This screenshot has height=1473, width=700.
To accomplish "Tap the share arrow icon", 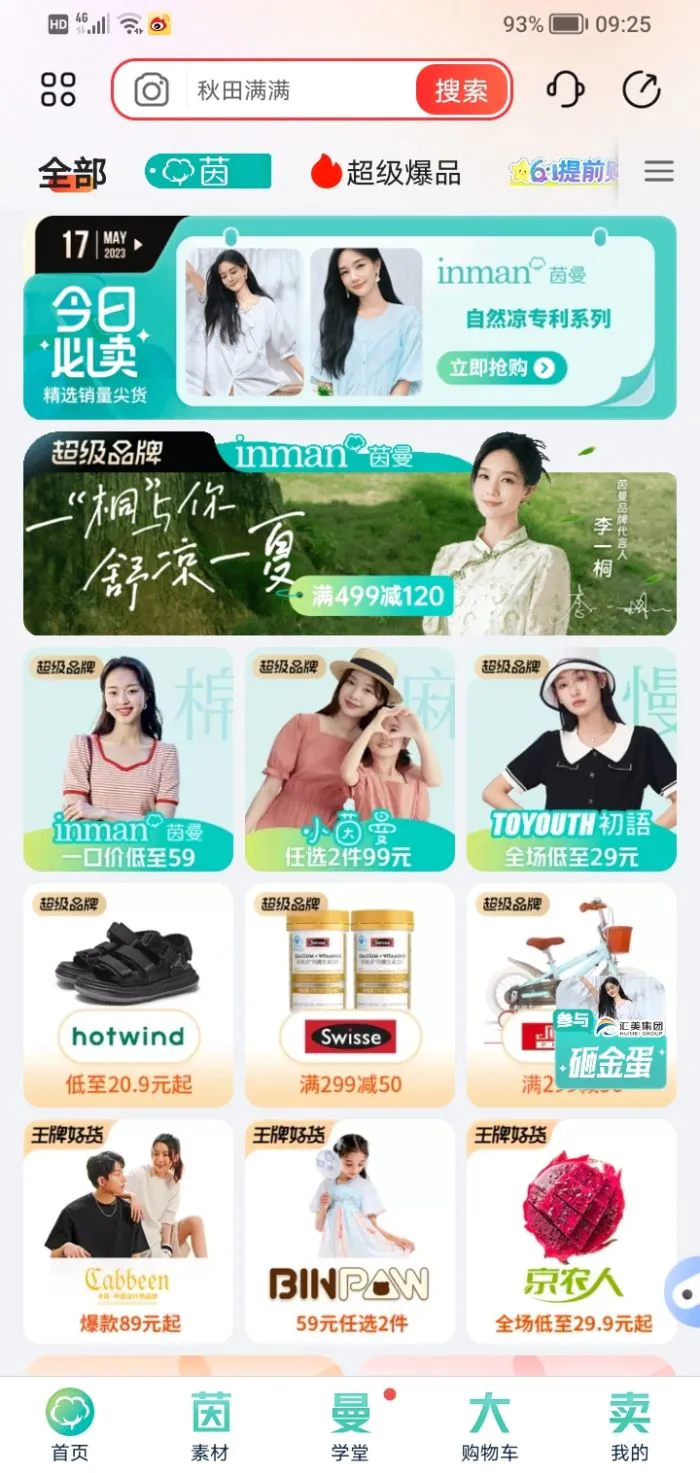I will (x=641, y=90).
